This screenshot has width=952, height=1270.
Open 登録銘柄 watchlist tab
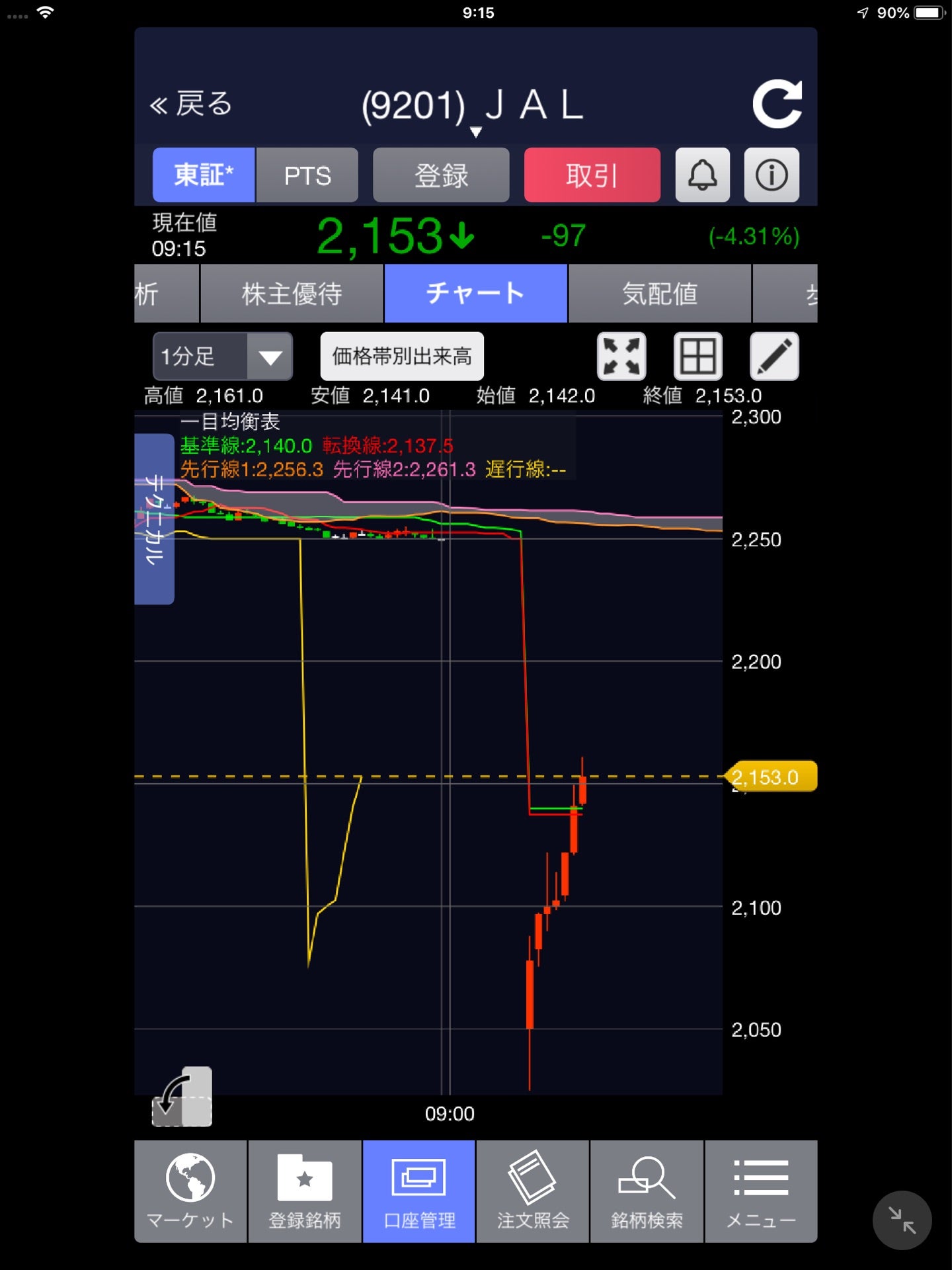(x=305, y=1191)
